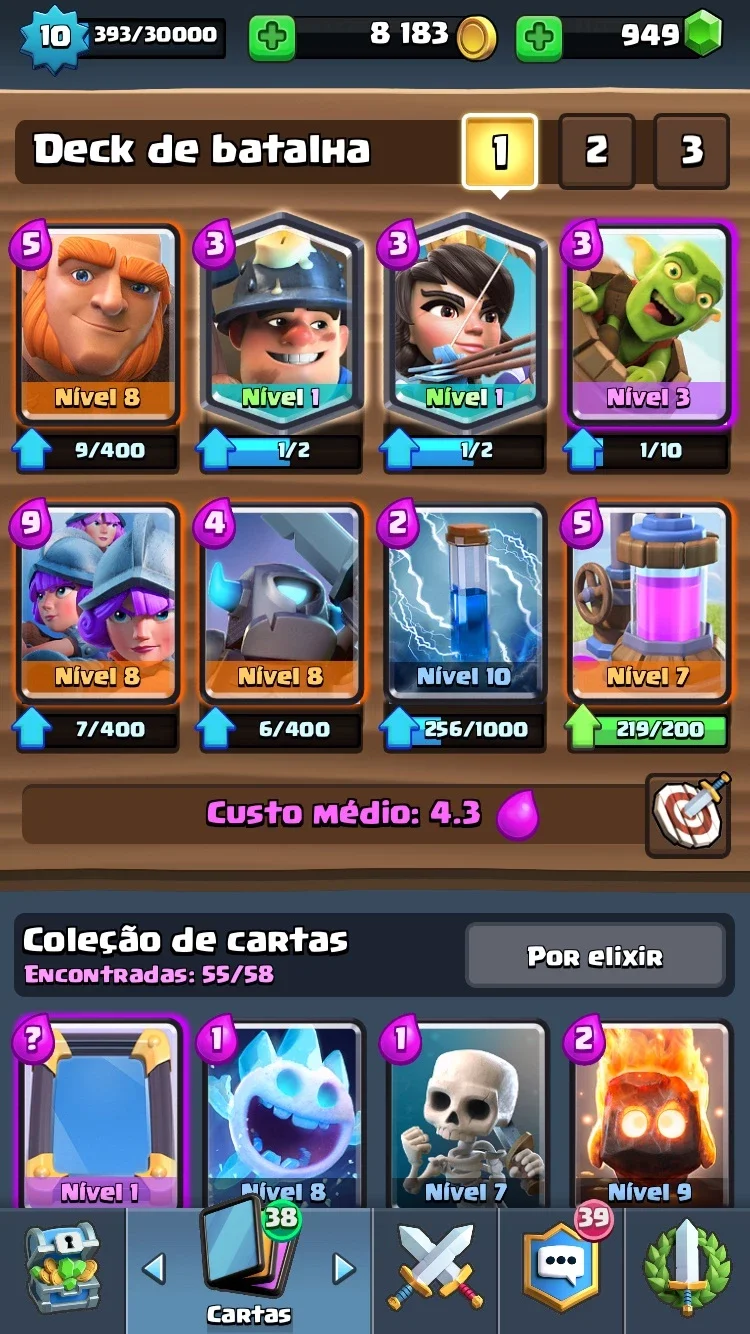Select the Three Musketeers card
The width and height of the screenshot is (750, 1334).
tap(98, 604)
